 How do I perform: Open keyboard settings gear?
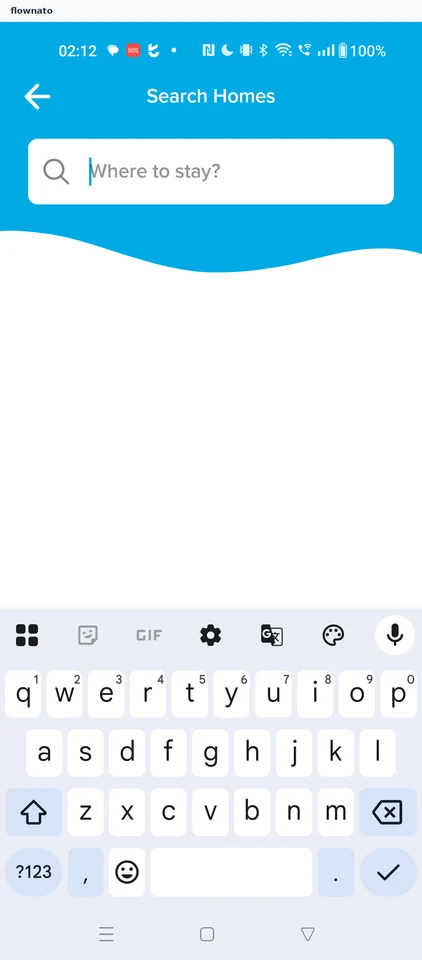pos(210,636)
